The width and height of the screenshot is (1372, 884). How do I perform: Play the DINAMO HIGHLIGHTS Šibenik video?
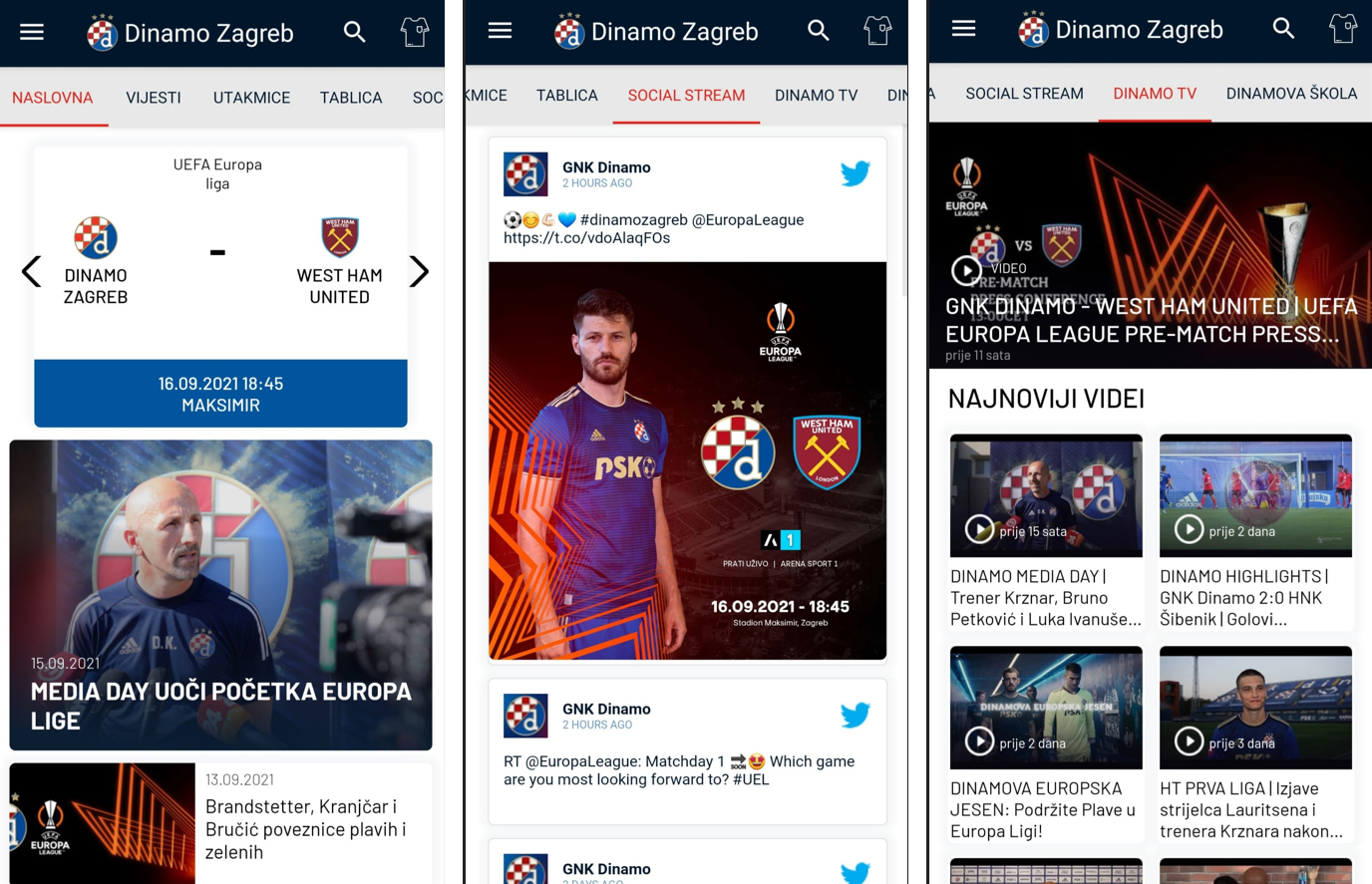click(1189, 529)
